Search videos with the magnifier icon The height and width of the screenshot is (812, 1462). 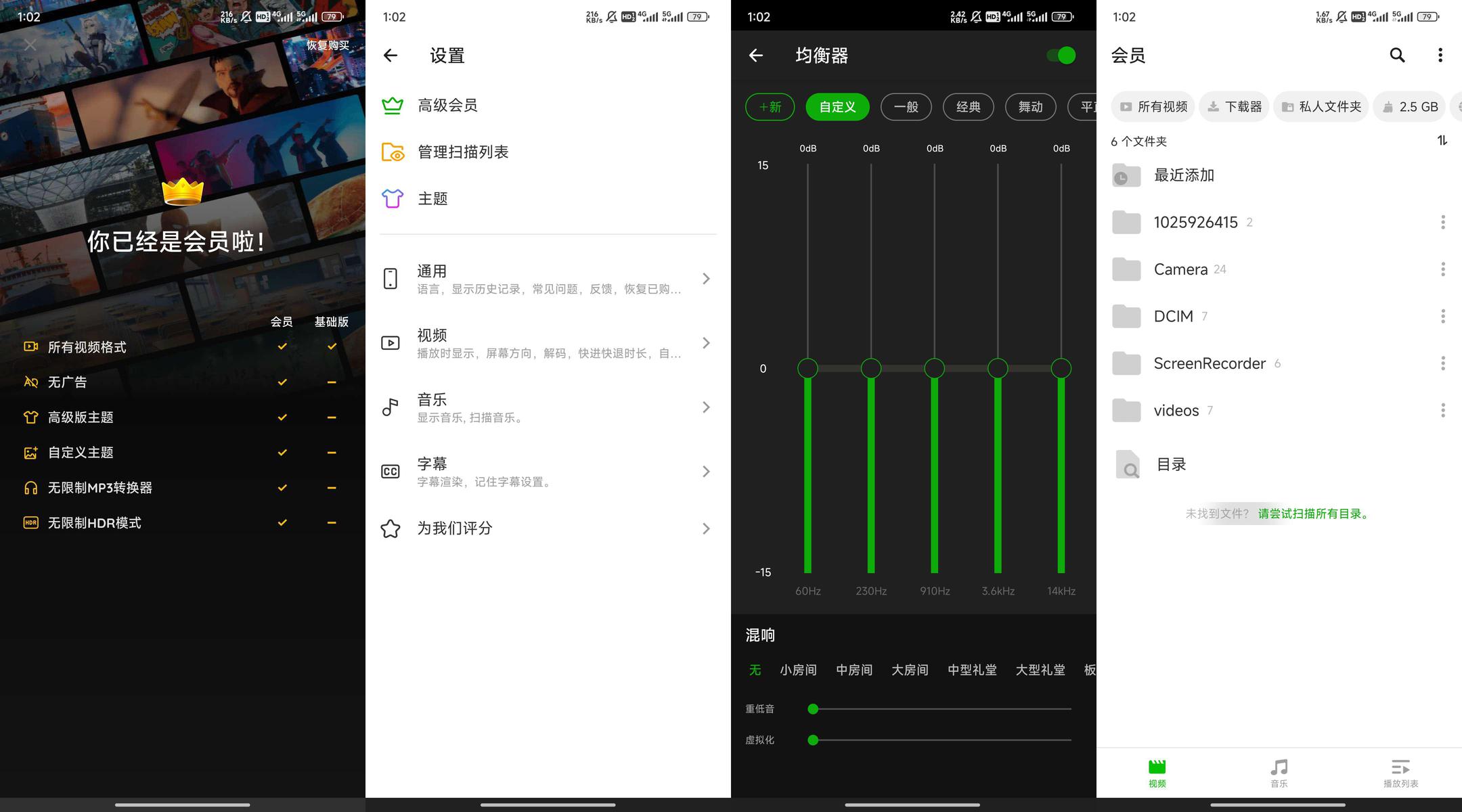click(x=1397, y=55)
